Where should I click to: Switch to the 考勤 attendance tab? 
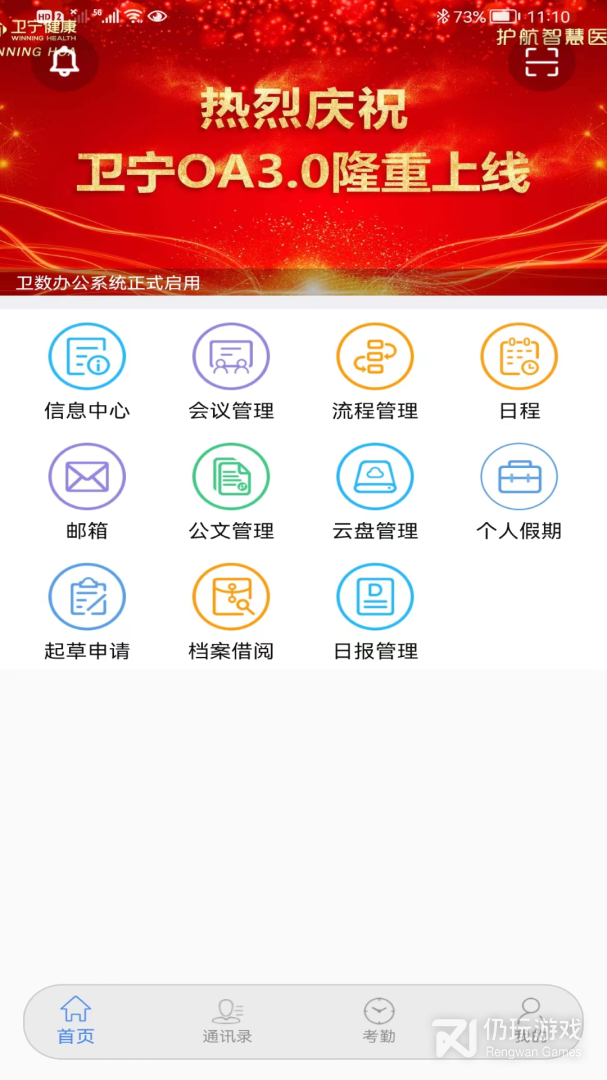pos(379,1021)
